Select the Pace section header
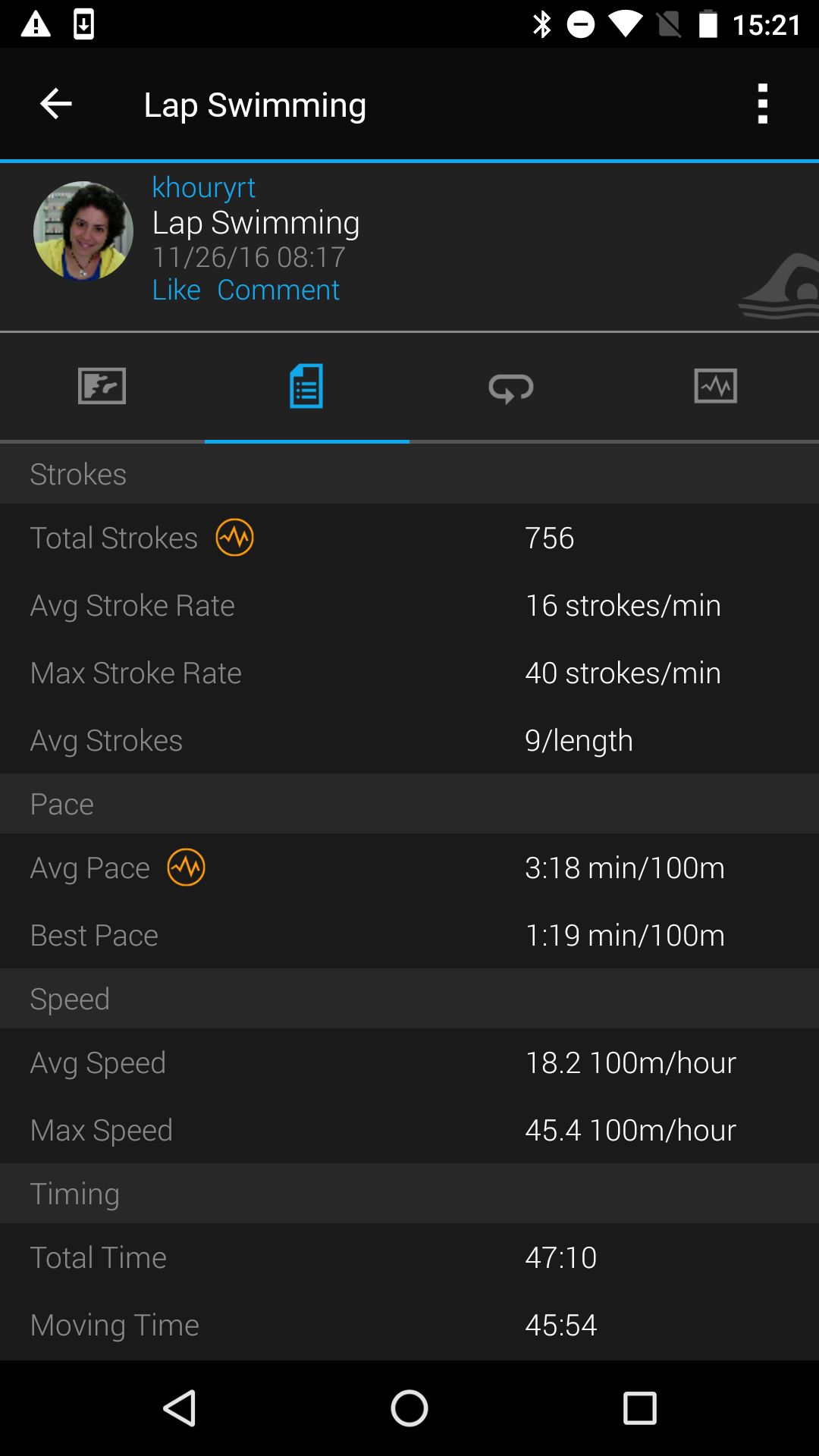Viewport: 819px width, 1456px height. coord(61,804)
